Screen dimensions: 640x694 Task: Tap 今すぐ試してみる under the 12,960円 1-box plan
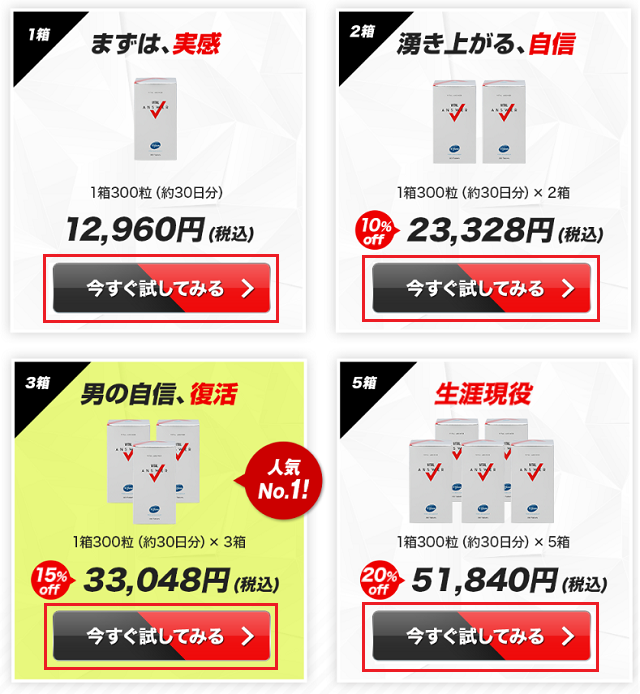click(x=161, y=289)
